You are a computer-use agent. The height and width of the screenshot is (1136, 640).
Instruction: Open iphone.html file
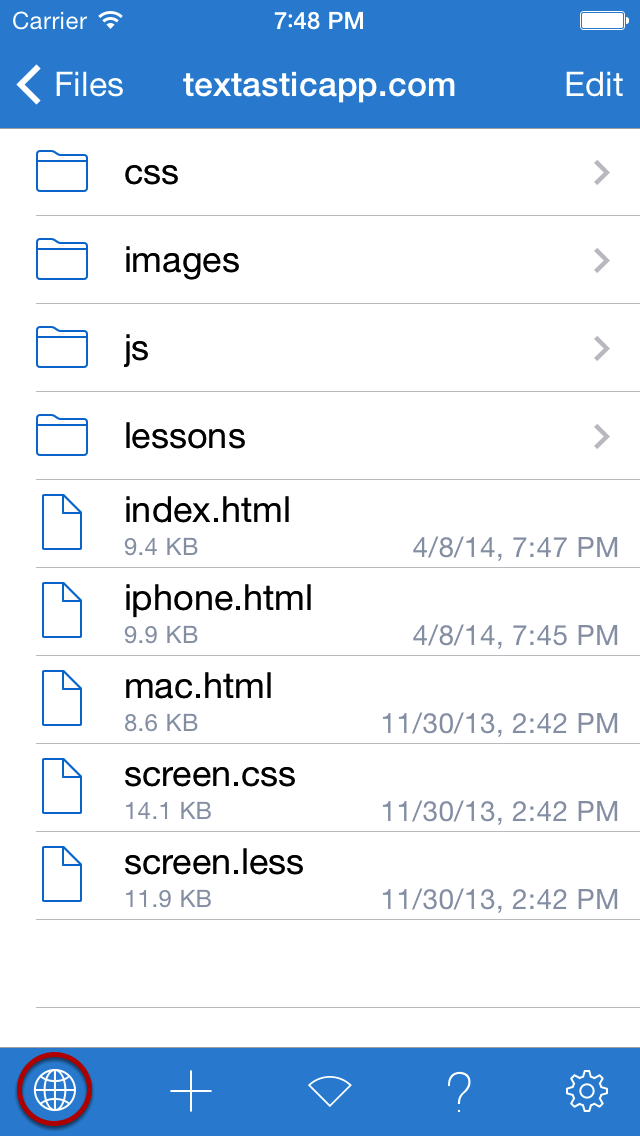320,612
